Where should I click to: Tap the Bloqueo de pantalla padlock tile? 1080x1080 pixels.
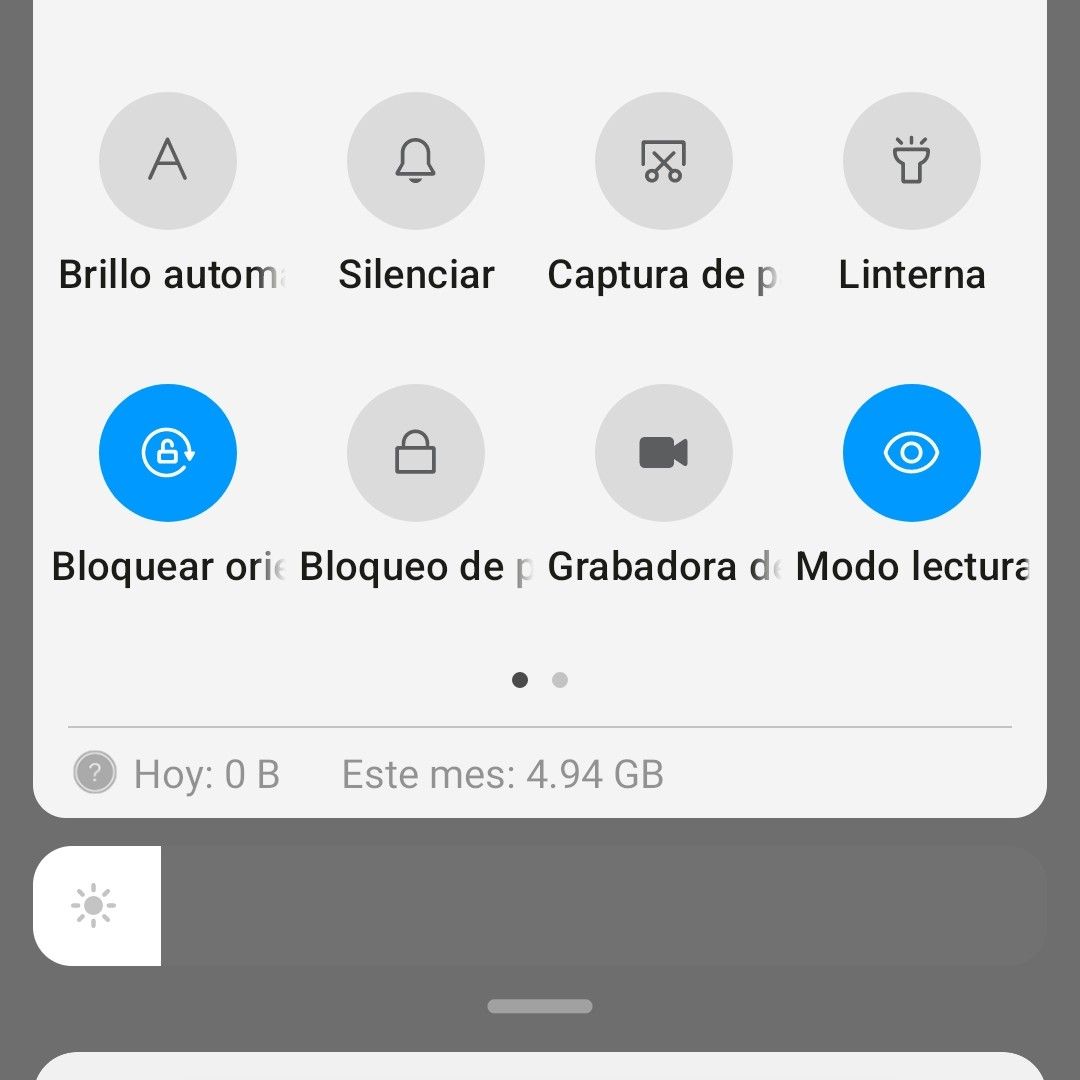pyautogui.click(x=416, y=453)
